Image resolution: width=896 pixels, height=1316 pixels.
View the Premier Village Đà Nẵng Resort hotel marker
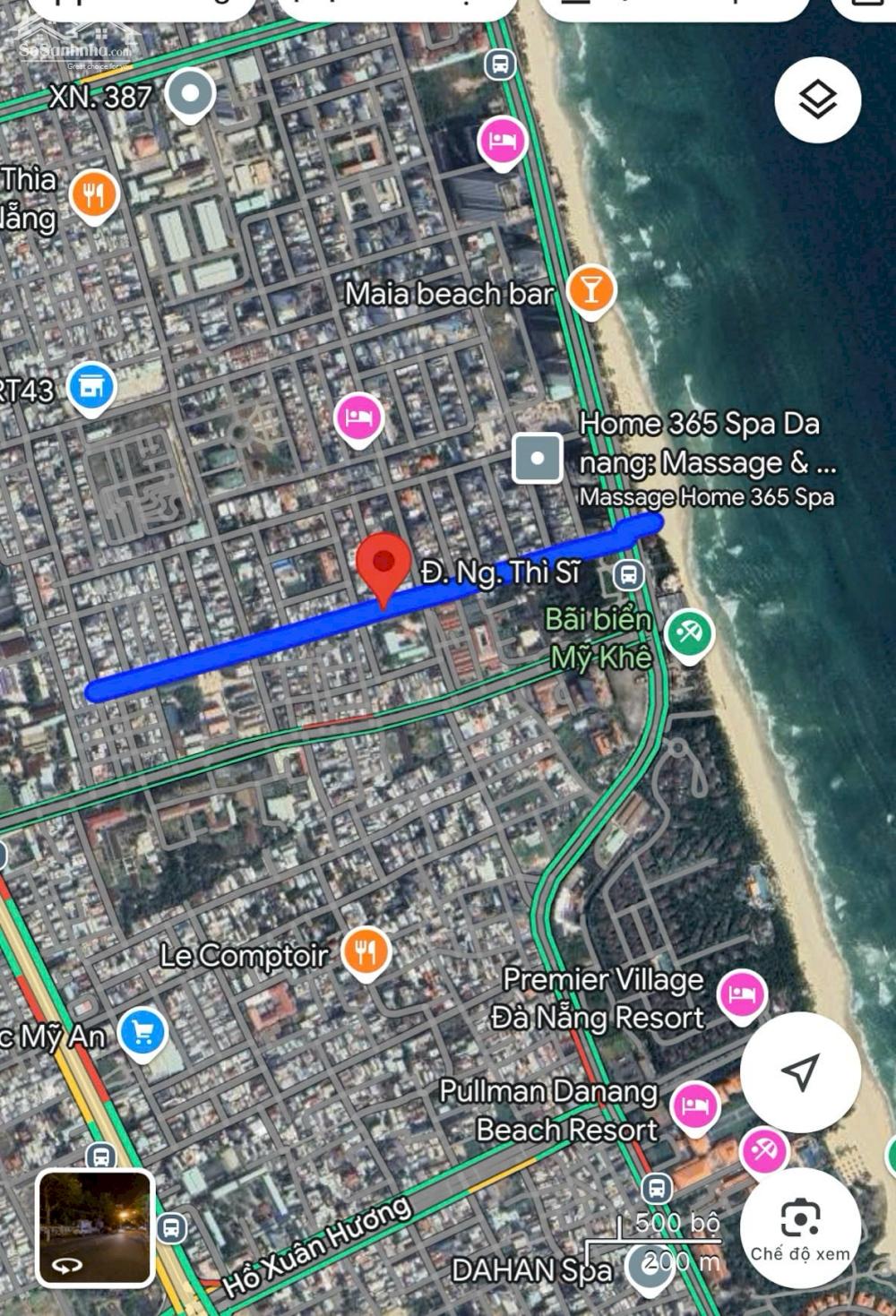(741, 994)
